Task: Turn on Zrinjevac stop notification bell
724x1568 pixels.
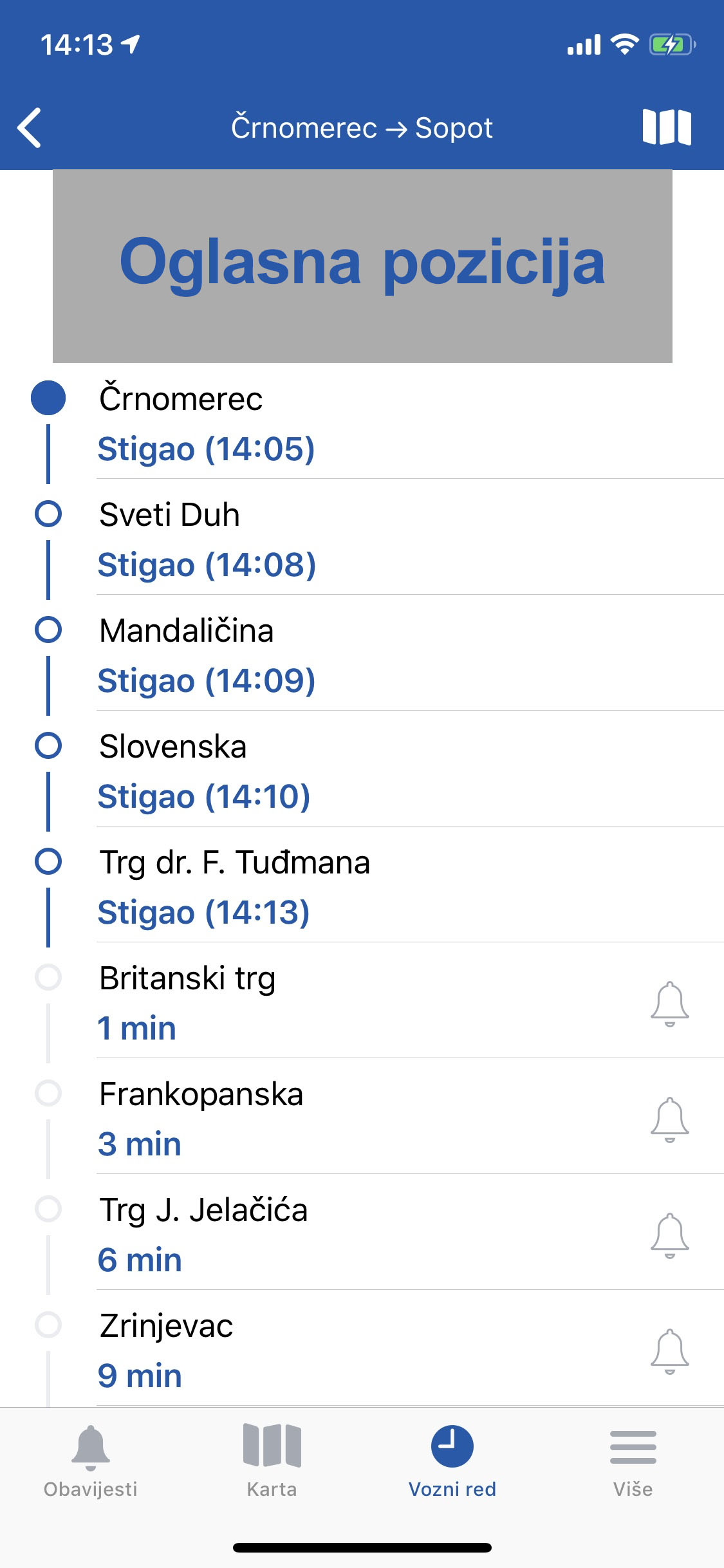Action: coord(669,1352)
